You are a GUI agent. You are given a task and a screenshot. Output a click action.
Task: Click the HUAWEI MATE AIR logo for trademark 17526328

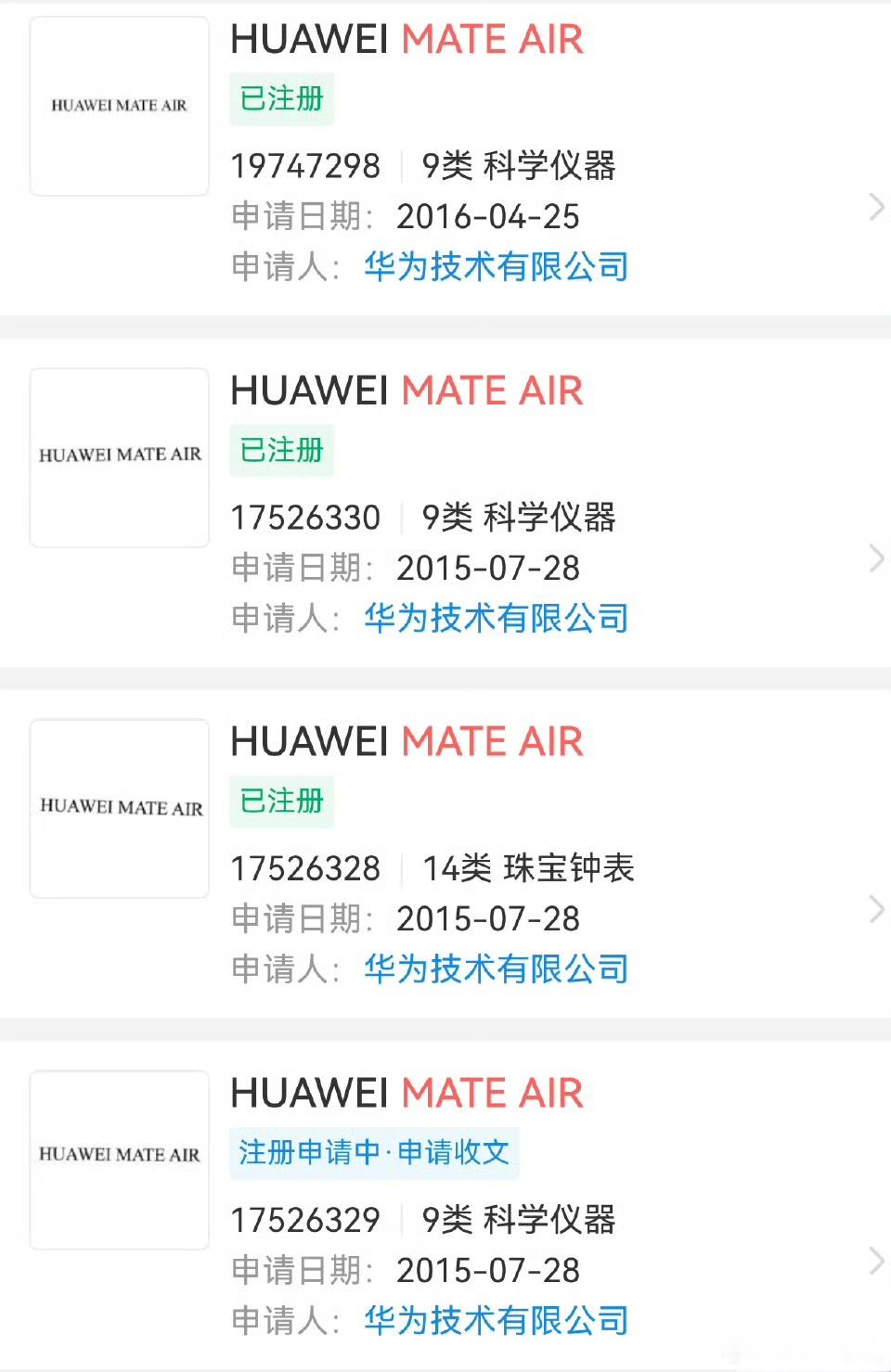119,806
